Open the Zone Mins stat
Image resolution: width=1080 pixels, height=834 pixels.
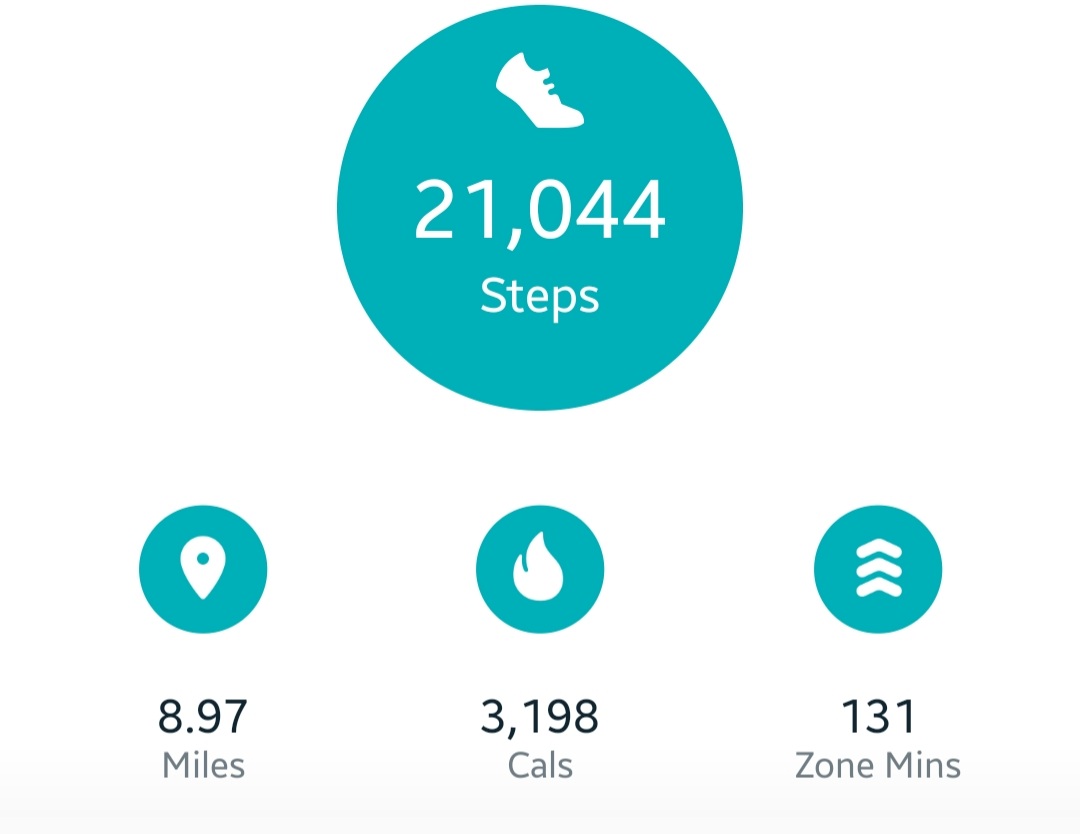pyautogui.click(x=877, y=570)
